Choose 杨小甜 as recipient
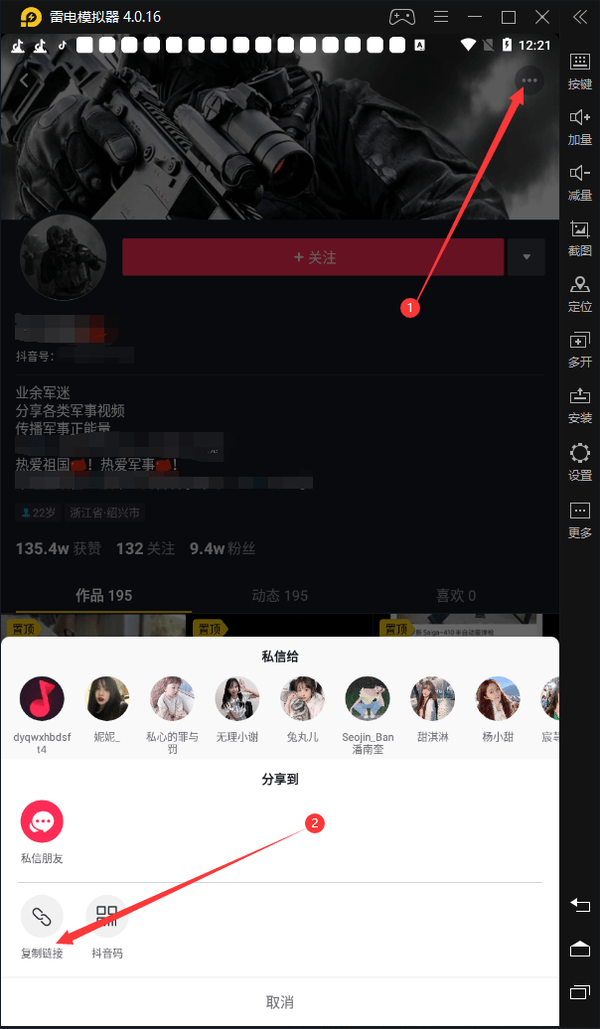Image resolution: width=600 pixels, height=1029 pixels. pos(497,699)
